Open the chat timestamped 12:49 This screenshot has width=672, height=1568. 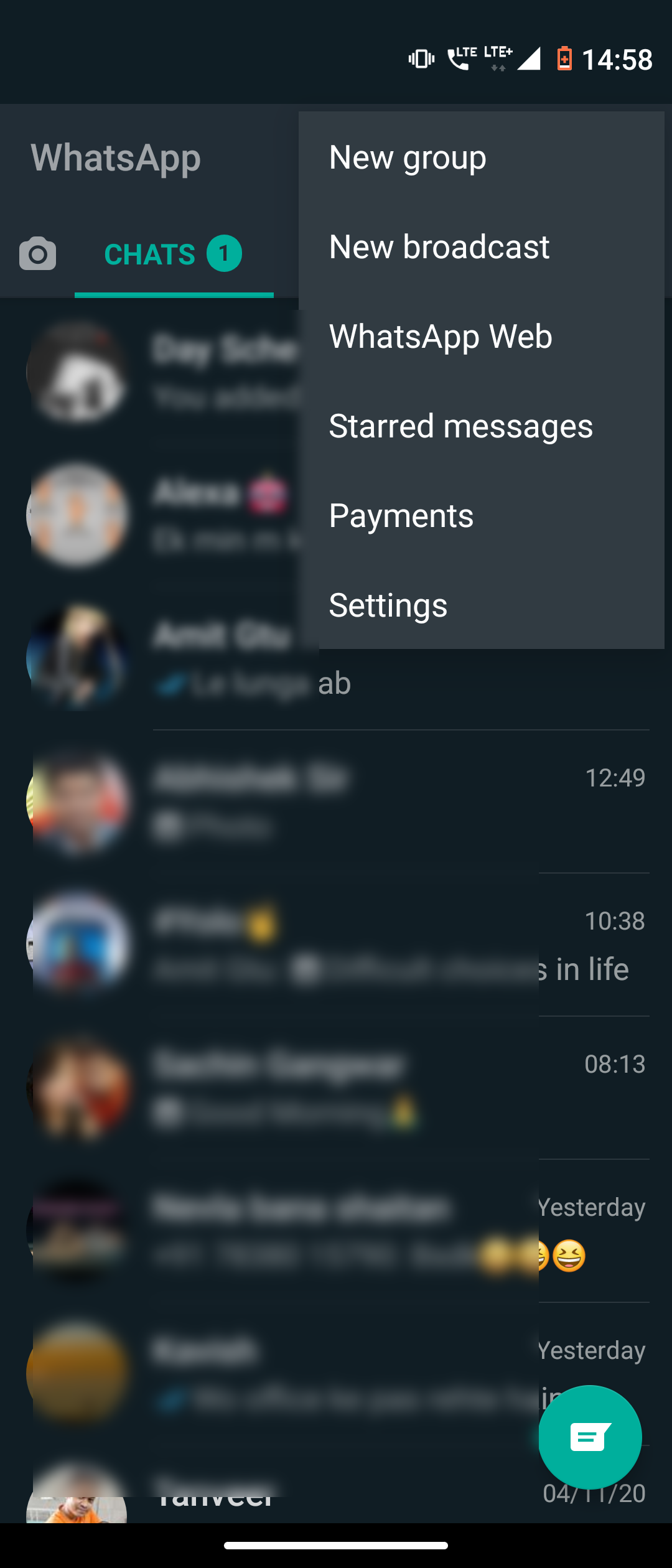click(398, 801)
